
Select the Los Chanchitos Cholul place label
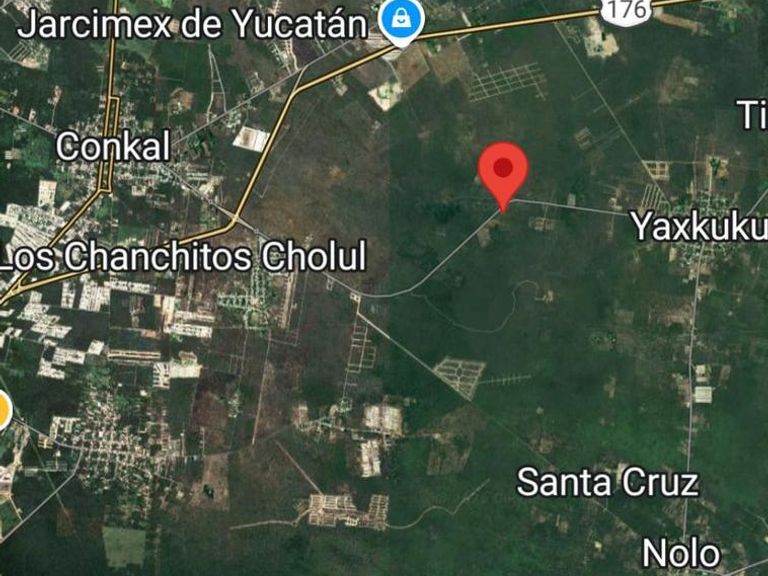(x=183, y=257)
